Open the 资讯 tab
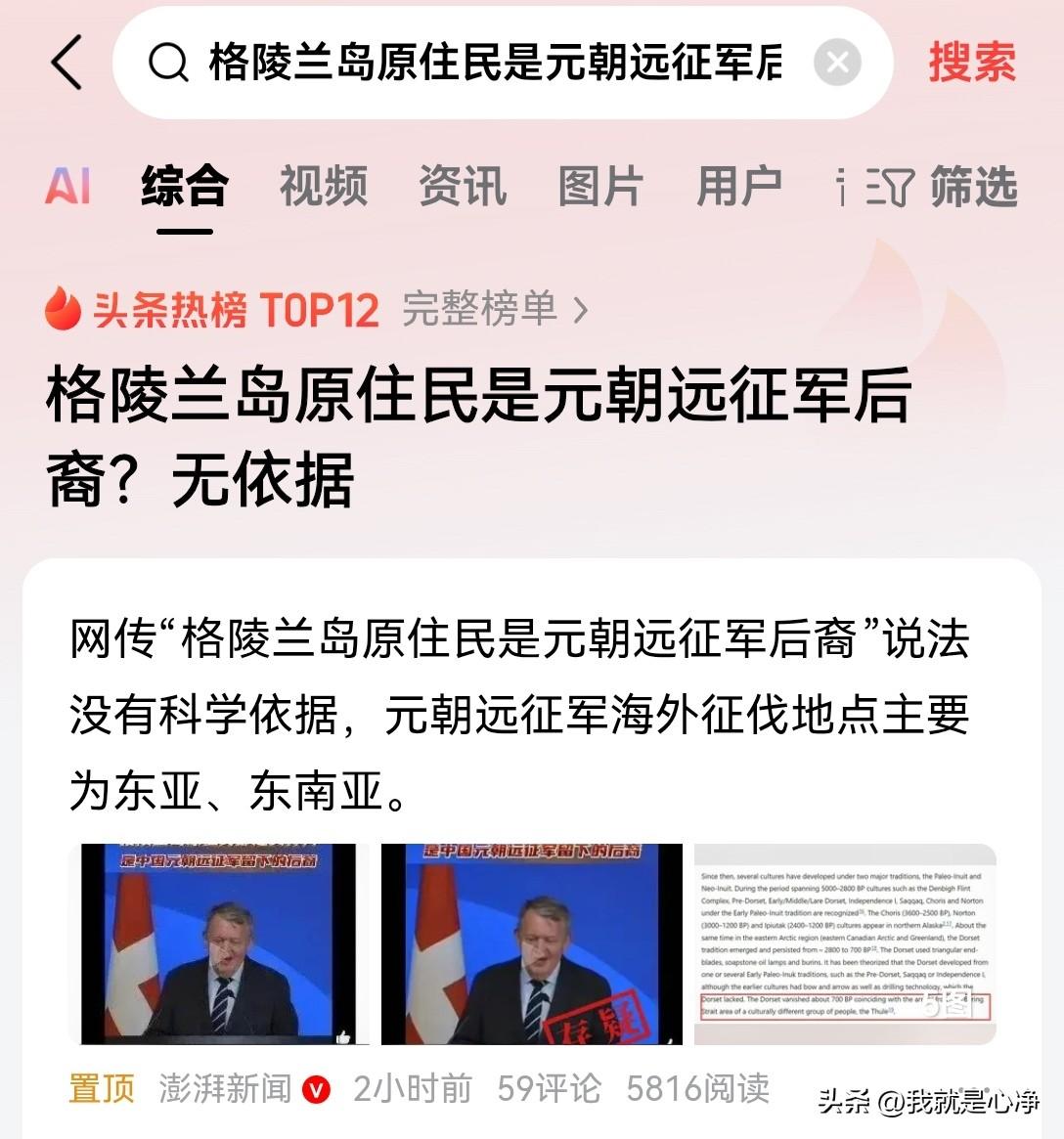This screenshot has height=1139, width=1064. (463, 187)
